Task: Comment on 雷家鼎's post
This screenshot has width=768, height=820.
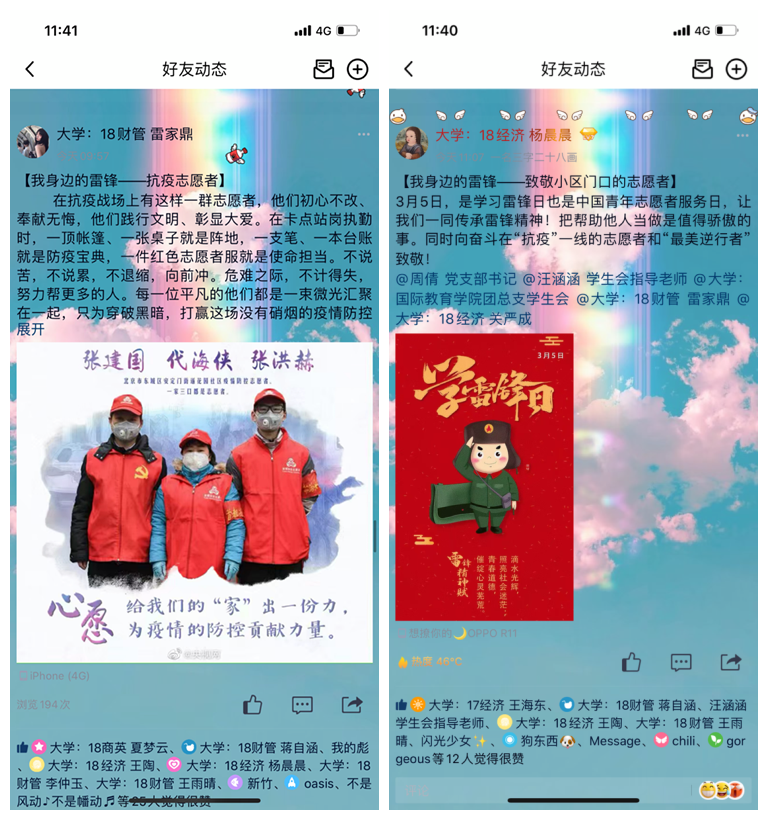Action: point(302,705)
